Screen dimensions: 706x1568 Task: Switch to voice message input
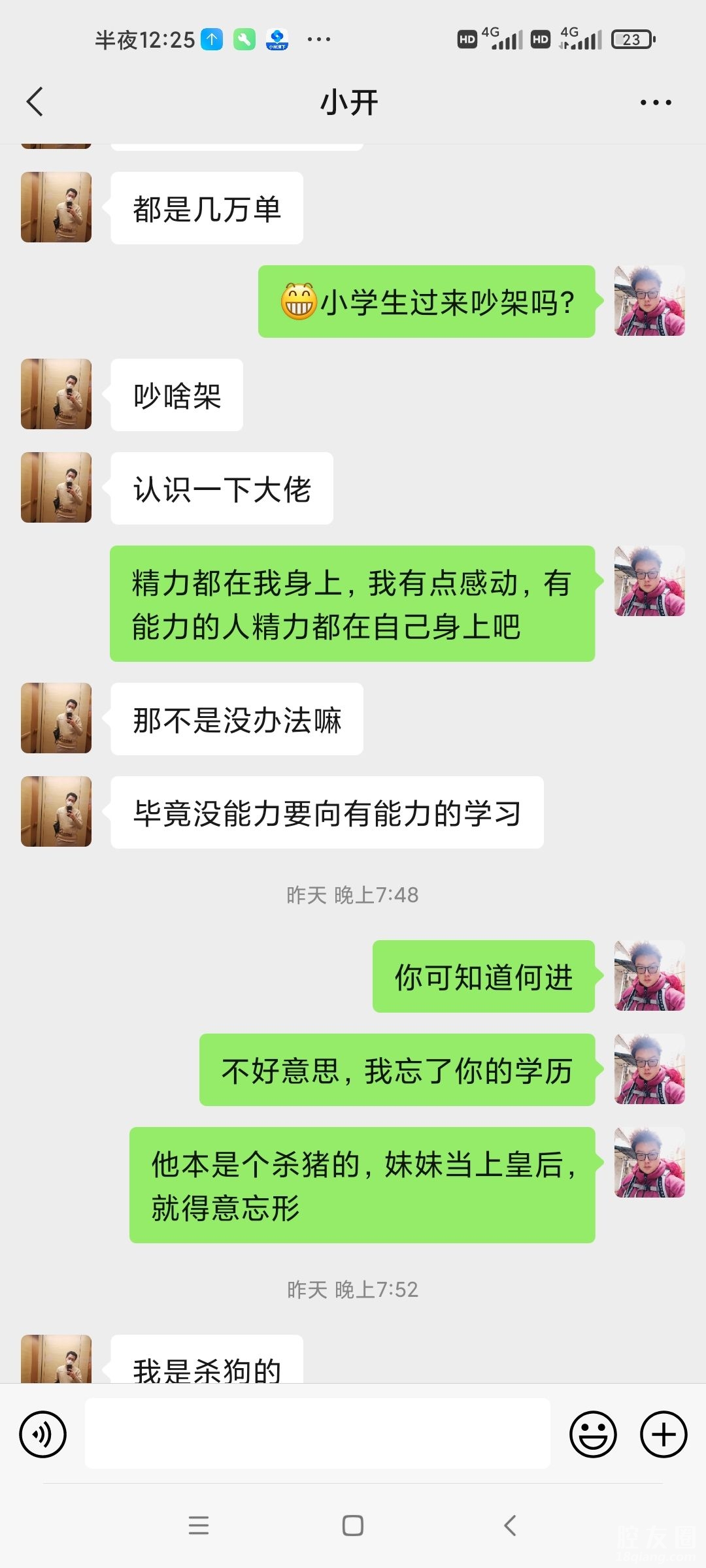coord(43,1434)
